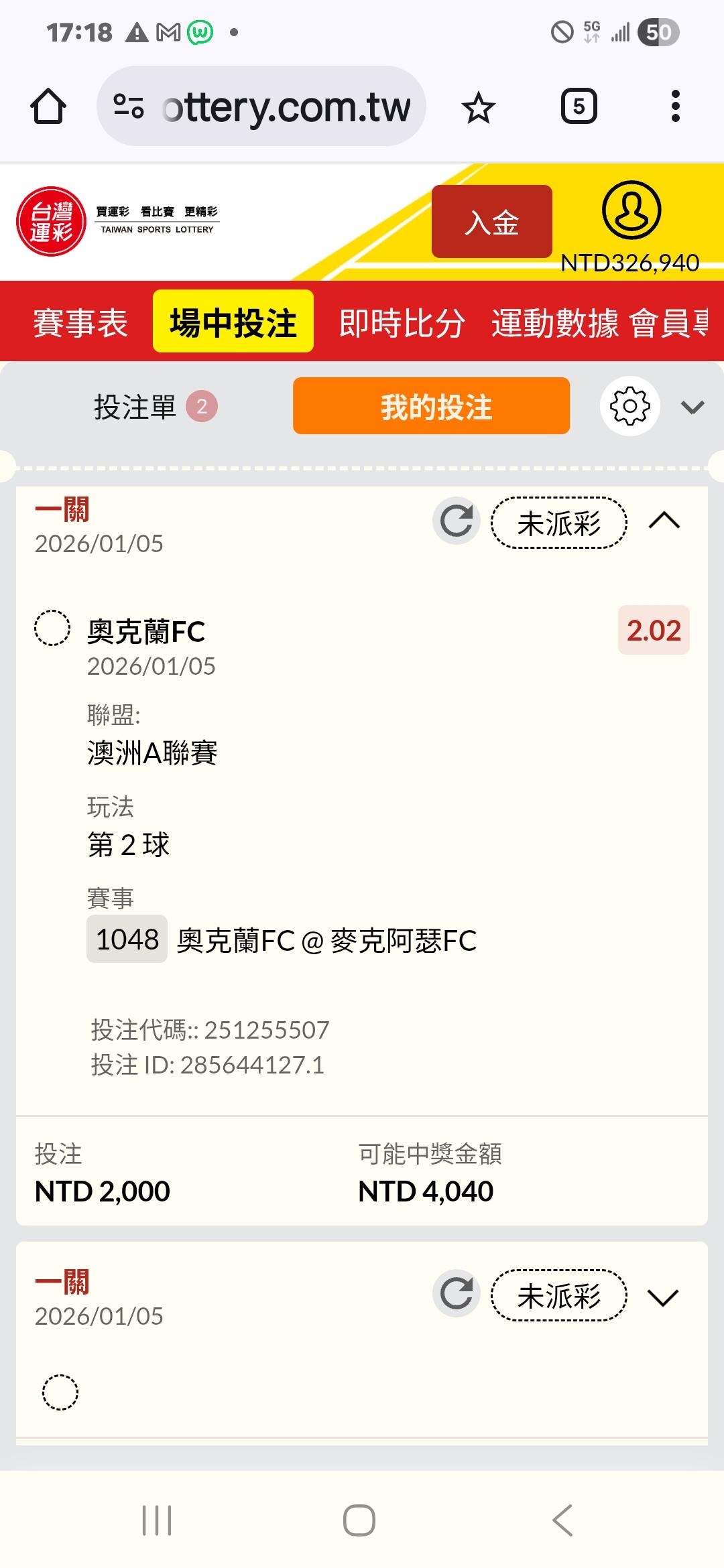Open the 運動數據 tab
724x1568 pixels.
(554, 323)
